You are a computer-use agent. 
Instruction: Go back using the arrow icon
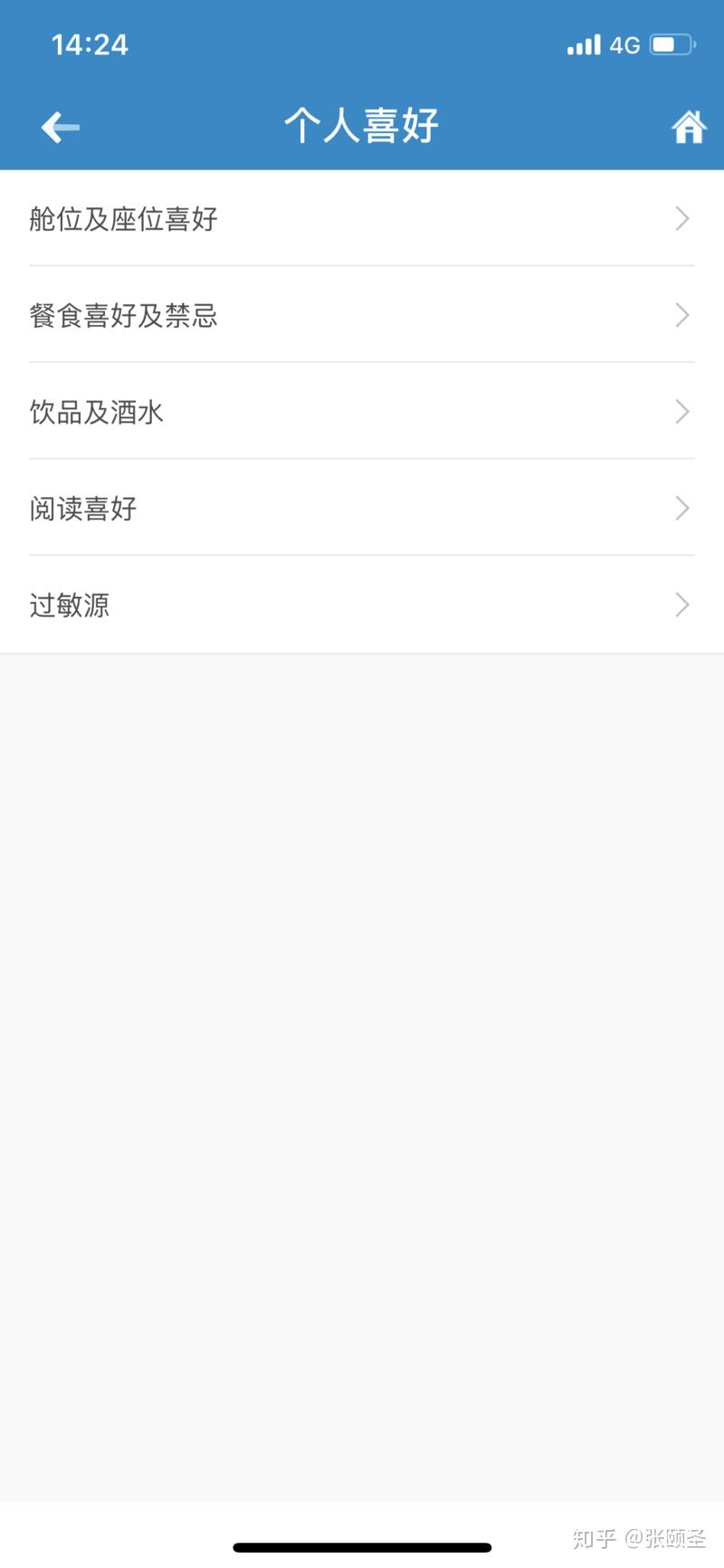click(61, 128)
